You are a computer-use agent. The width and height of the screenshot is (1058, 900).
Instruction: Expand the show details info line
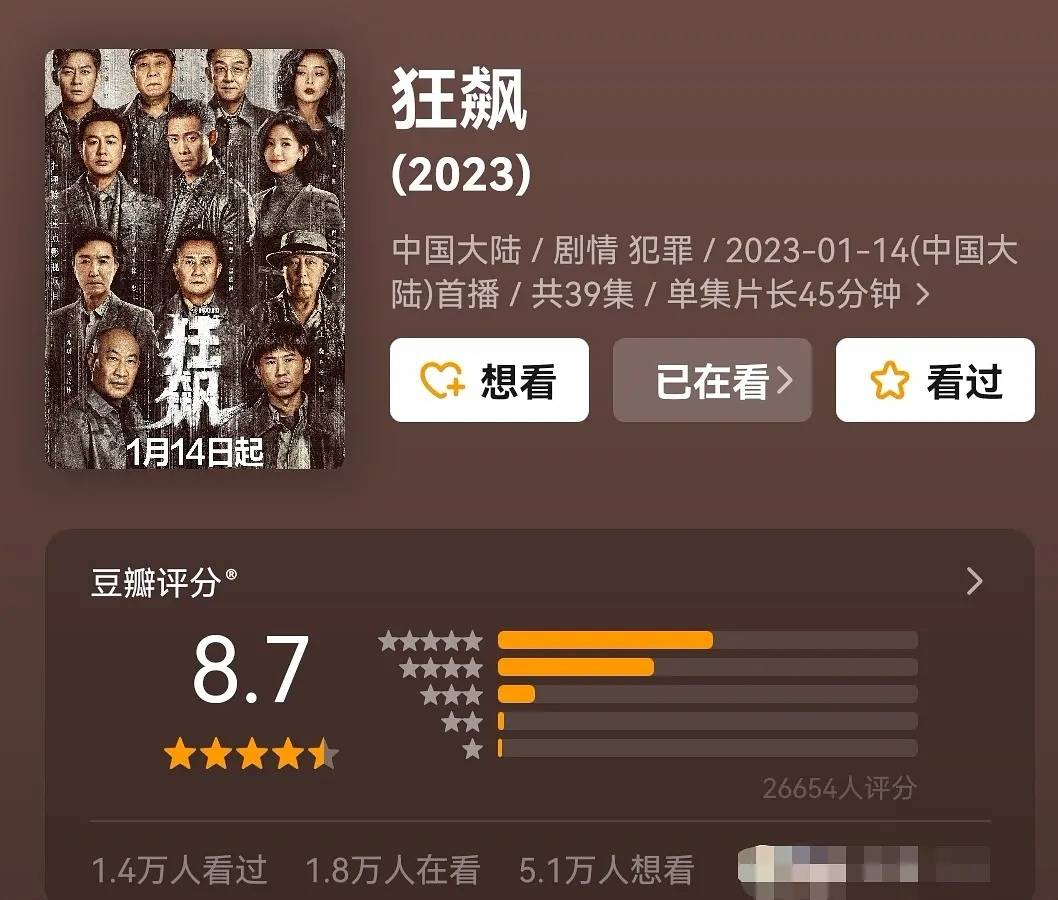[922, 295]
